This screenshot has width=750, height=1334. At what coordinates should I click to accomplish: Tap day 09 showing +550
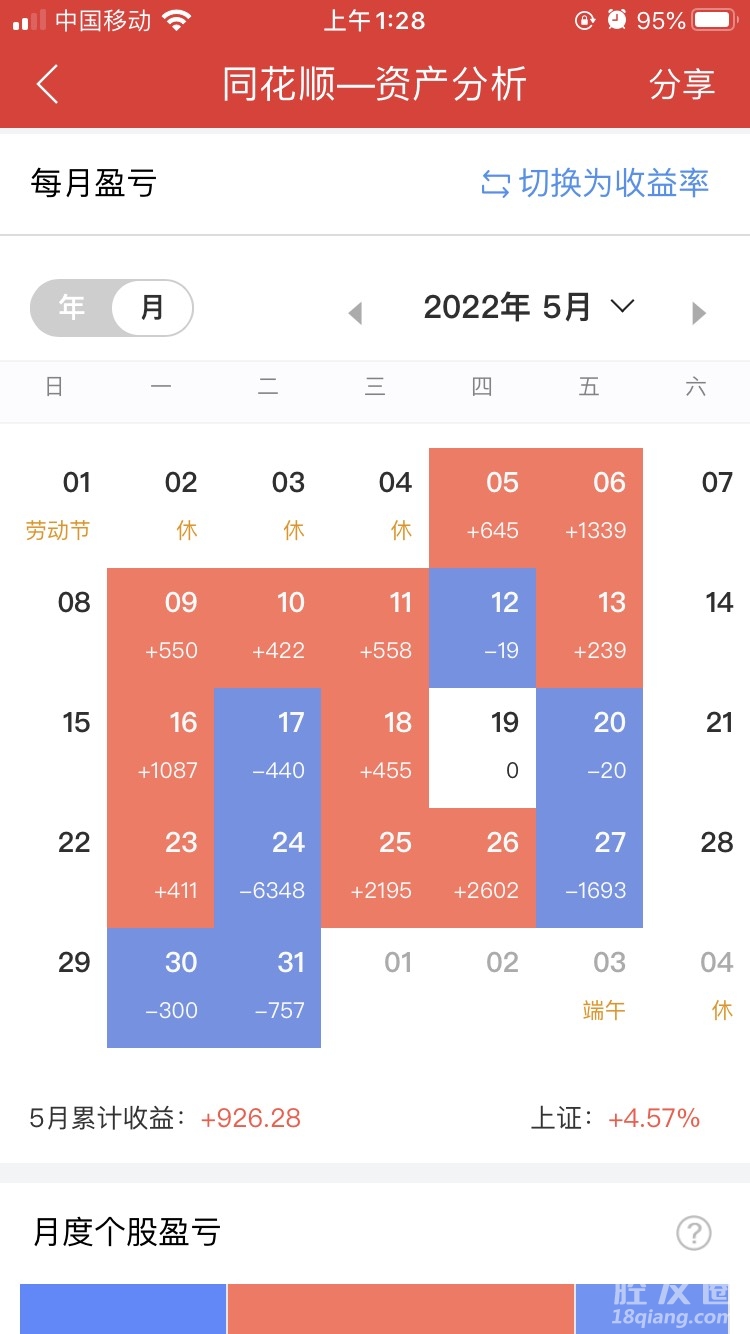(161, 627)
